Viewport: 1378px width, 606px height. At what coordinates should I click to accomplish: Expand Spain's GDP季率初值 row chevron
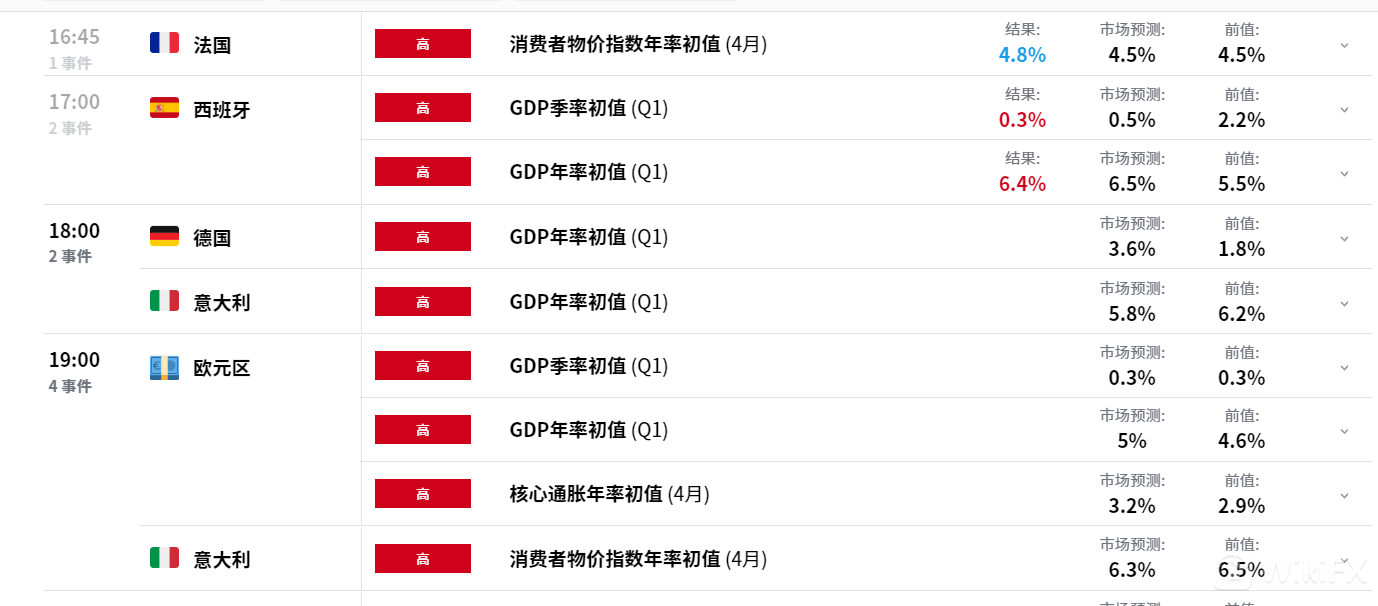click(x=1344, y=110)
